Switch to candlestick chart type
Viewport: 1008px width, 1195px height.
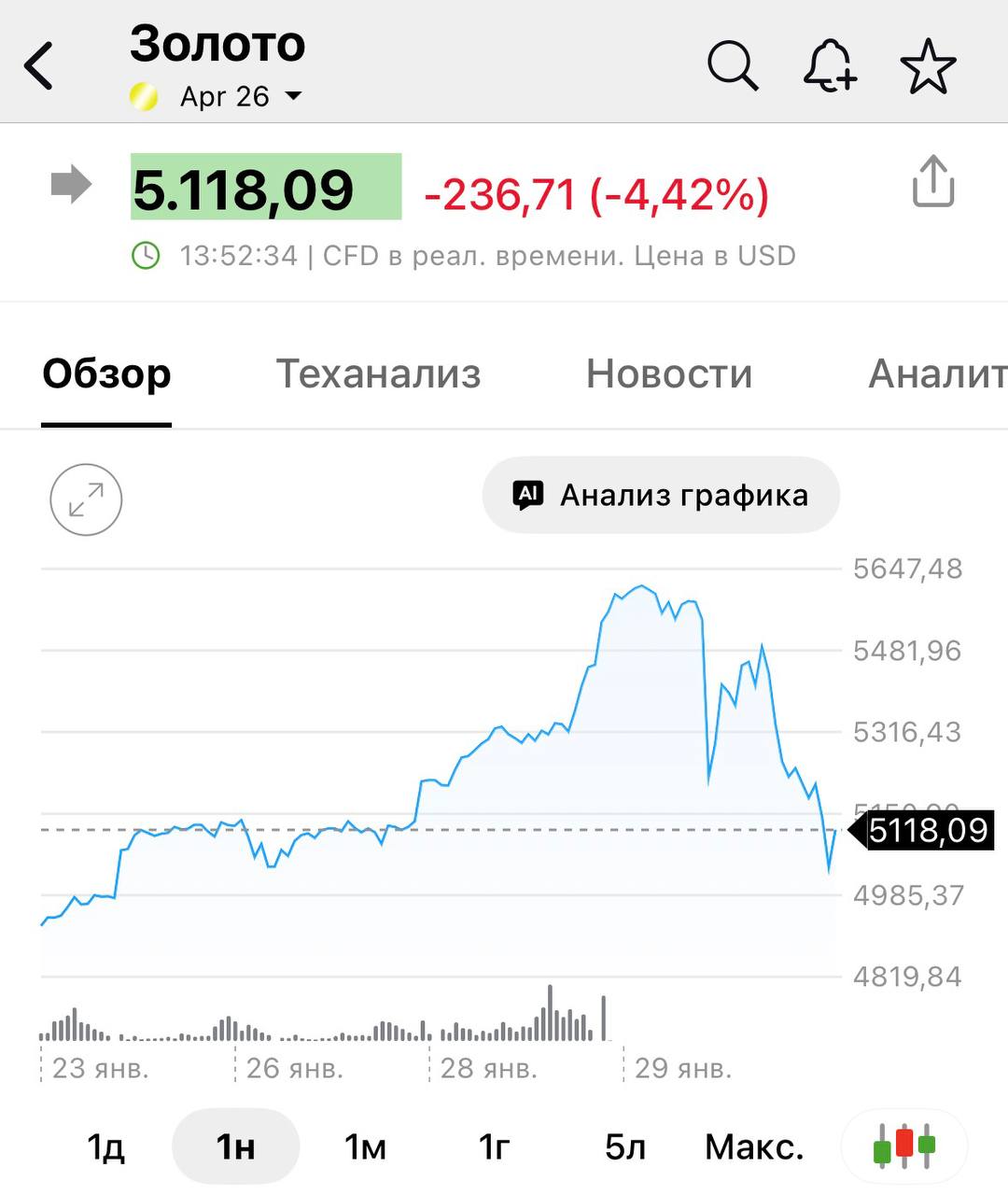tap(903, 1146)
